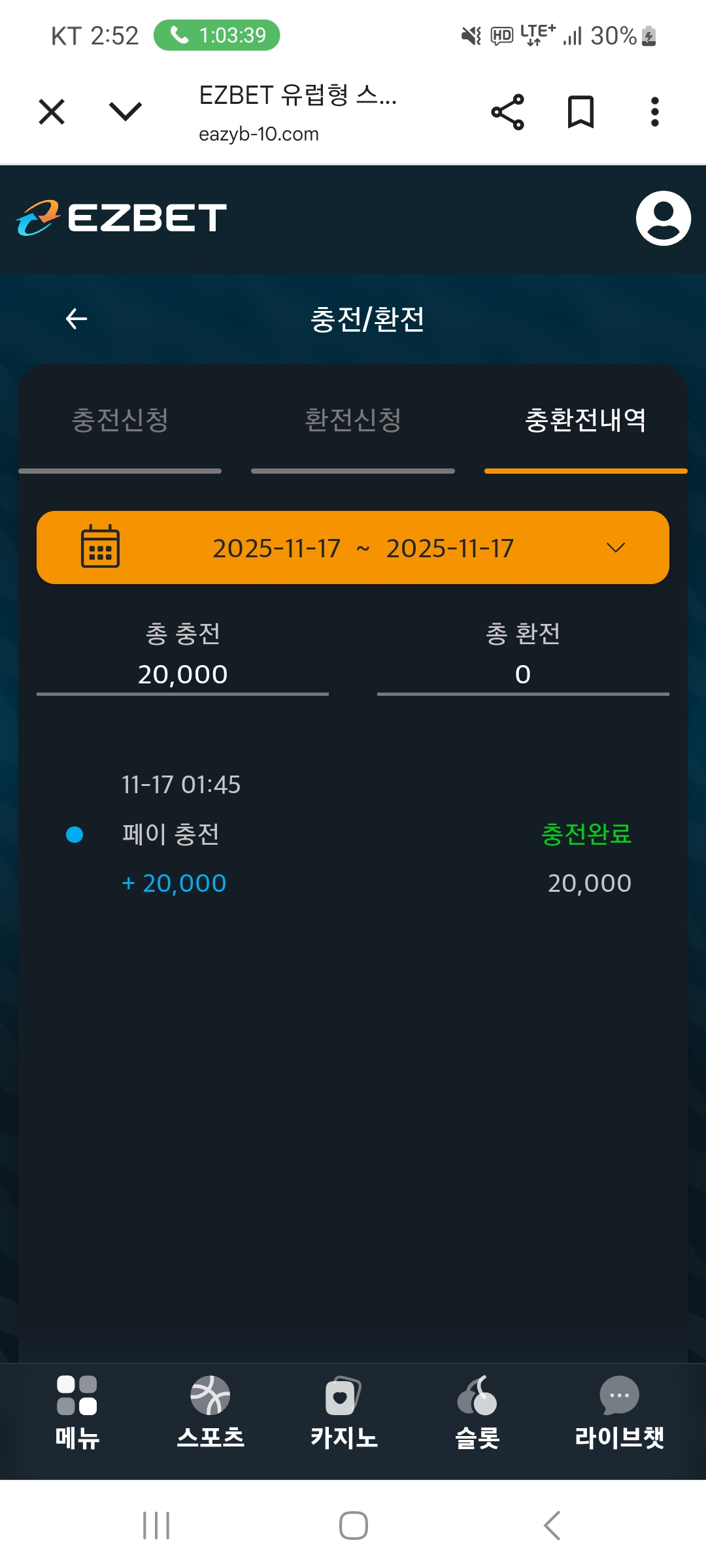Tap the system home button
The height and width of the screenshot is (1568, 706).
pos(353,1526)
